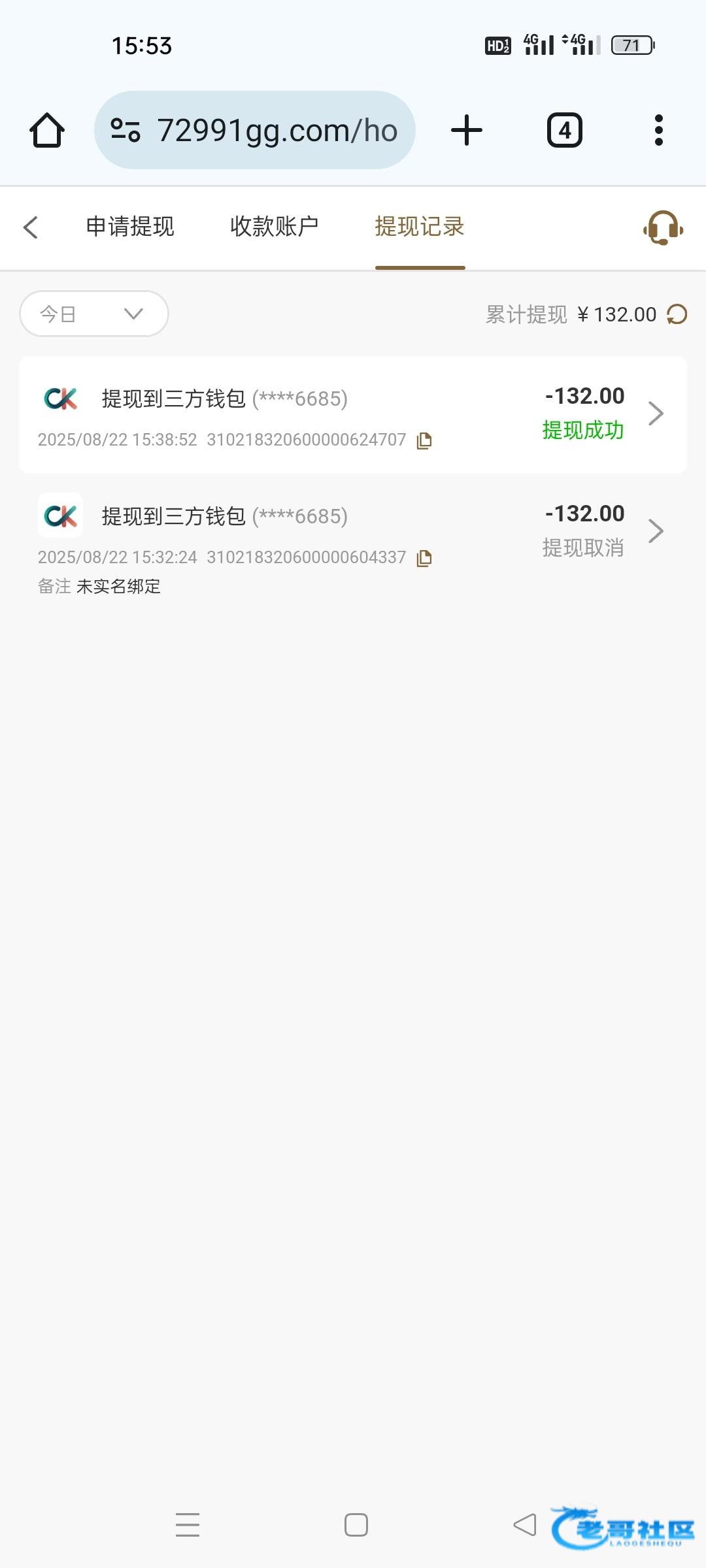The width and height of the screenshot is (706, 1568).
Task: Copy order number ending in 604337
Action: (x=424, y=558)
